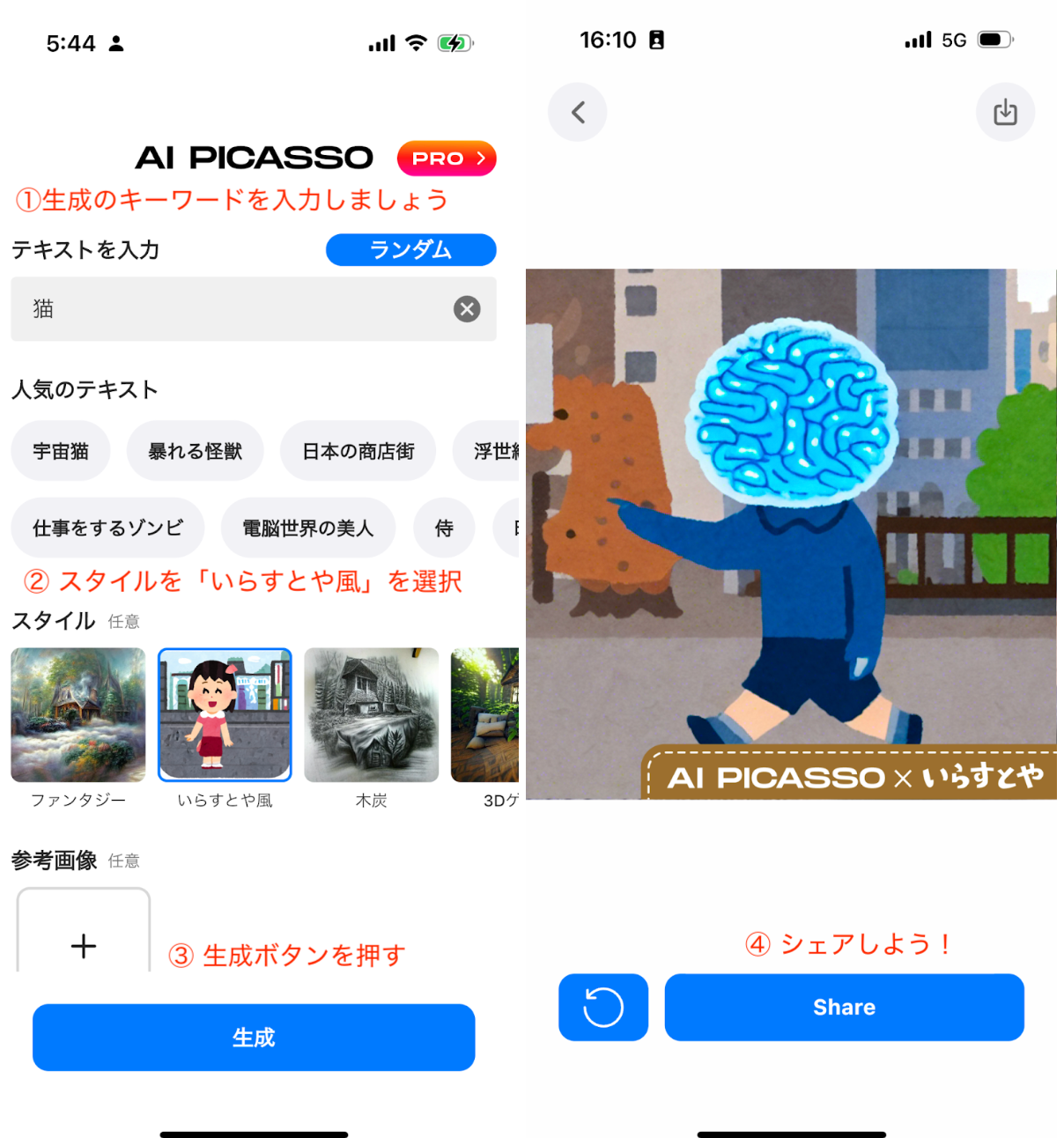Select the 暴れる怪獣 text suggestion
Screen dimensions: 1064x1138
pos(196,450)
